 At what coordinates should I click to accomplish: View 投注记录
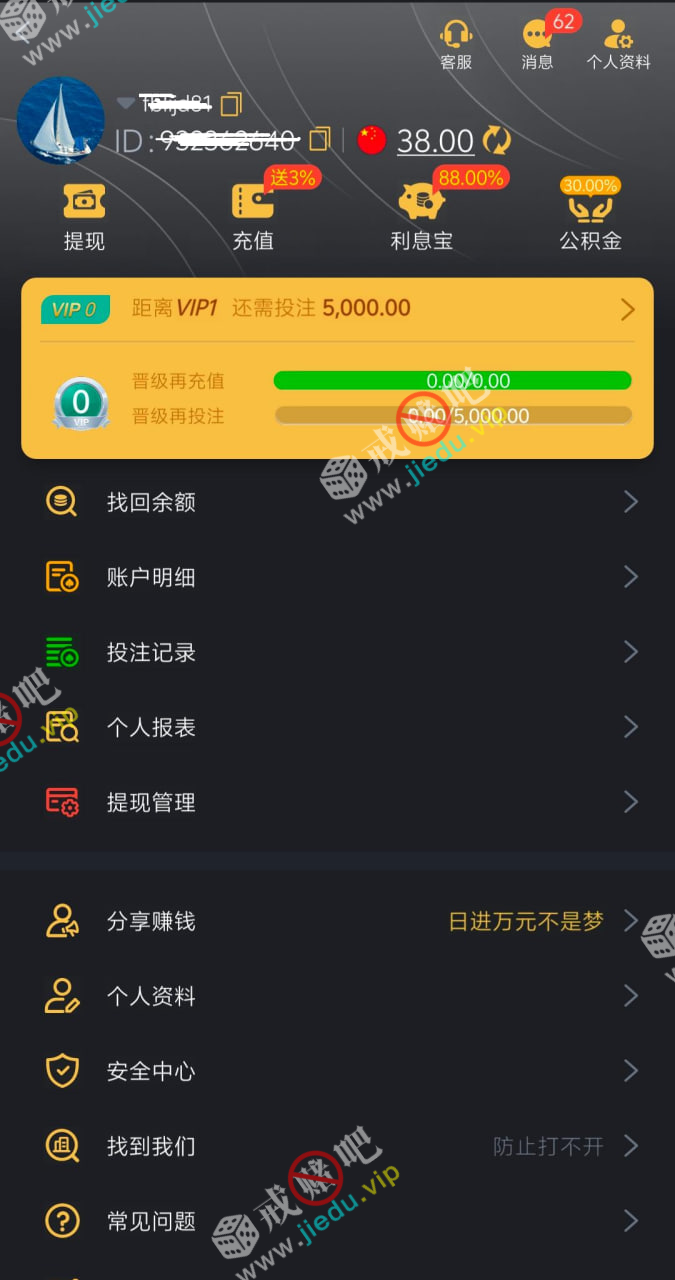pos(337,652)
